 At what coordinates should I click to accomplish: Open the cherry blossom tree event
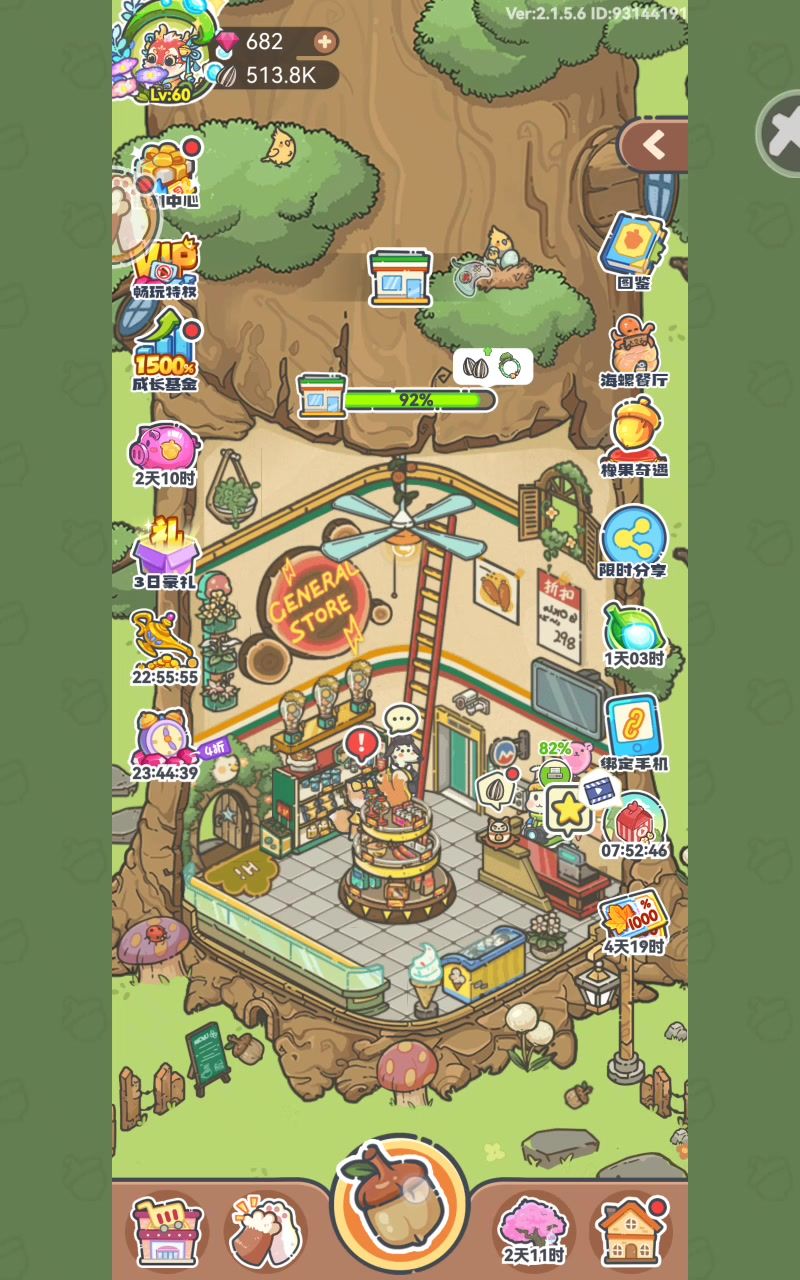pos(533,1225)
